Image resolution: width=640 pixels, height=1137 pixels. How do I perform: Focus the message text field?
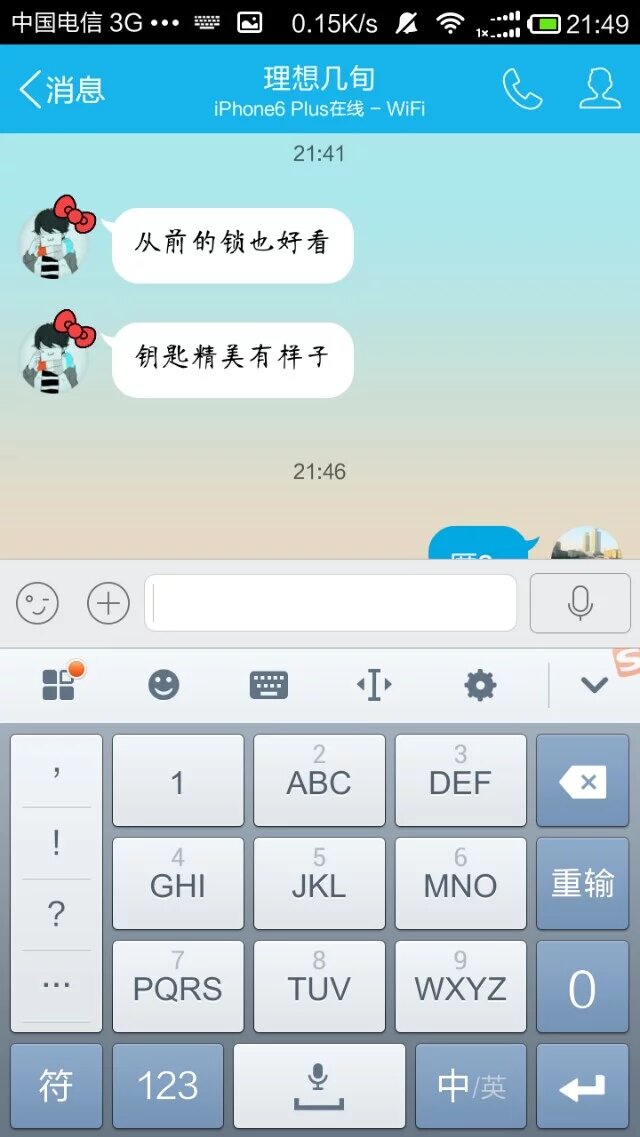click(330, 603)
